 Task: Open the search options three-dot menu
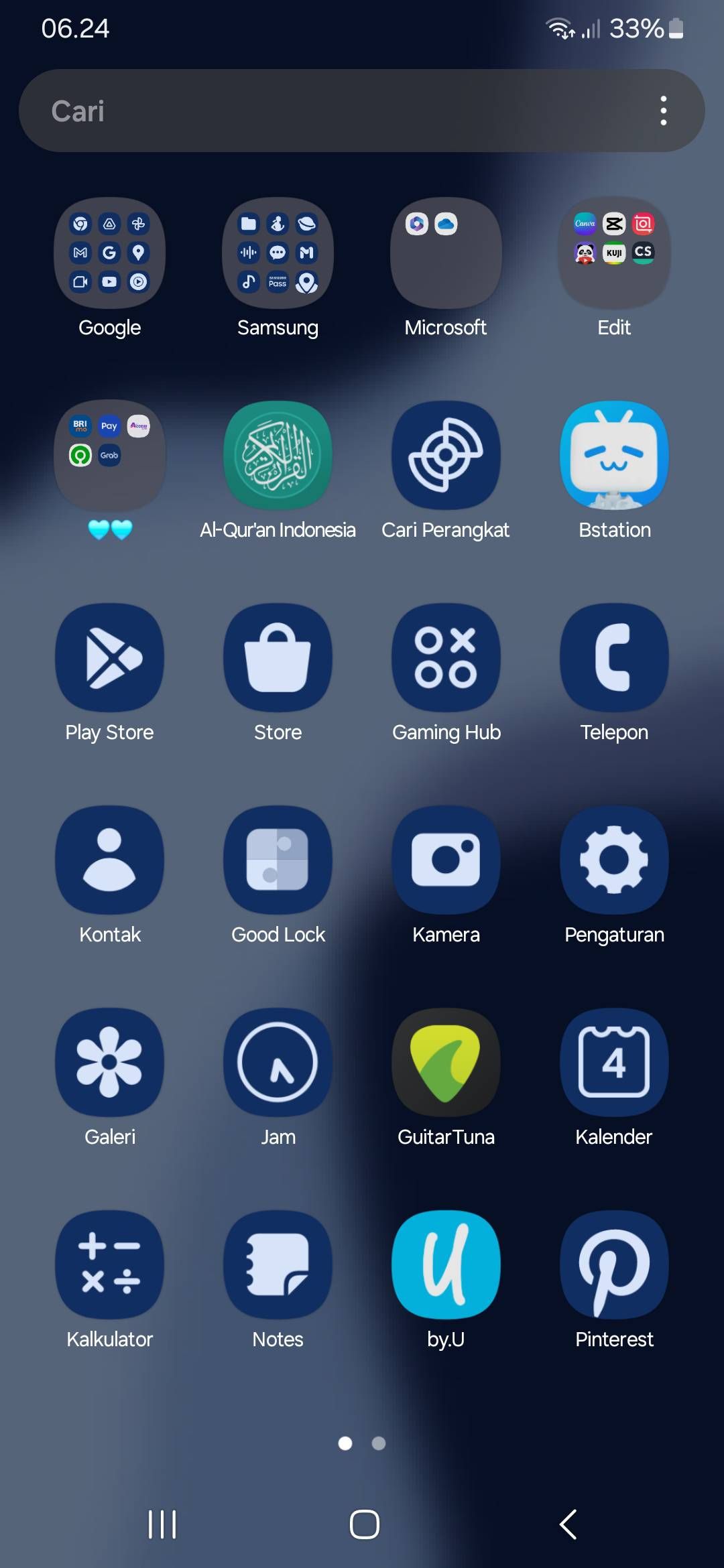pyautogui.click(x=664, y=111)
